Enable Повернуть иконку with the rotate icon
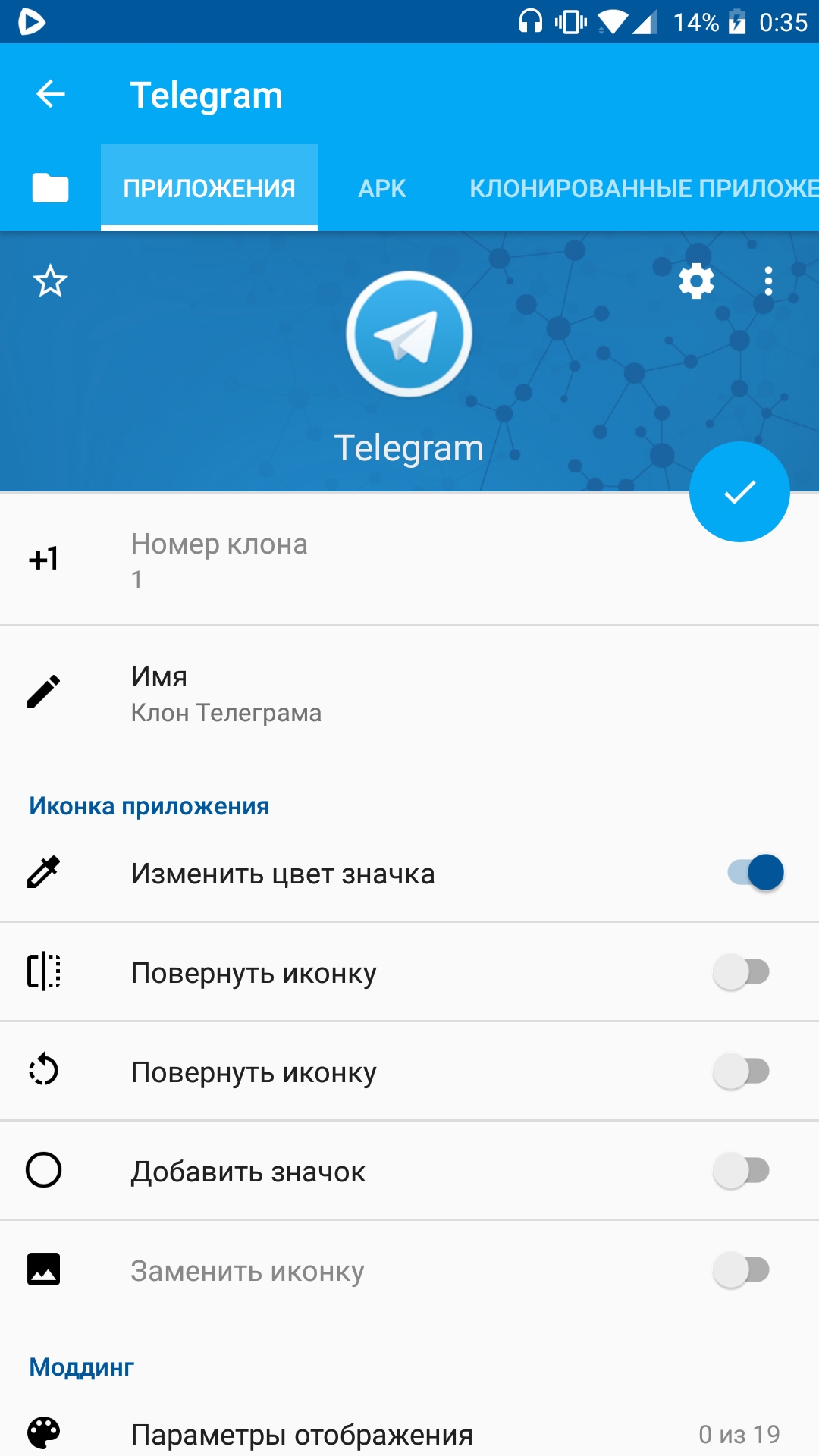Image resolution: width=819 pixels, height=1456 pixels. 742,1072
